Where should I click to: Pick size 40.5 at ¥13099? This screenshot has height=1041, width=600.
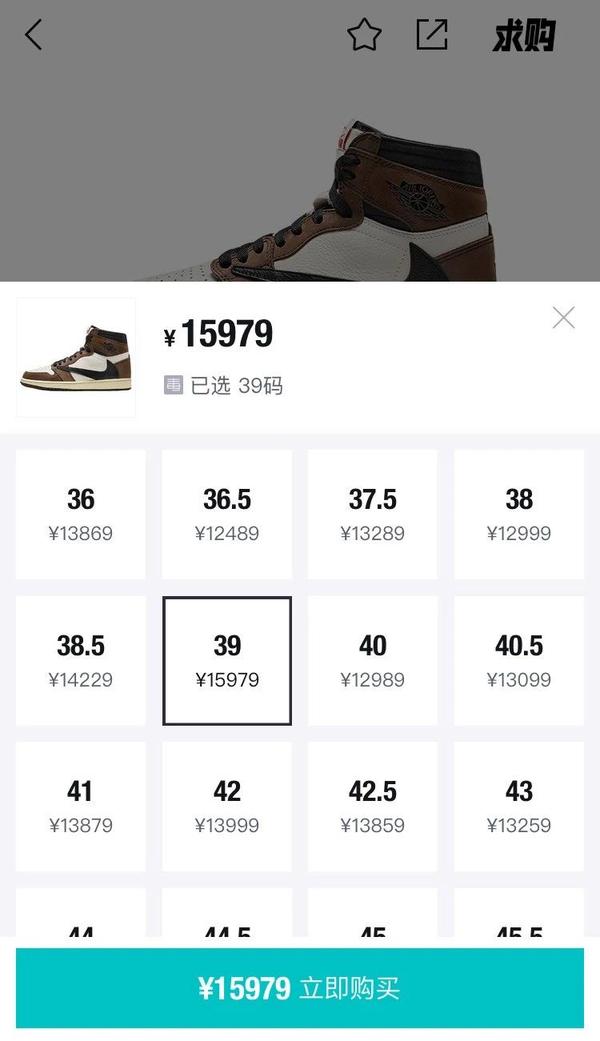[x=519, y=660]
